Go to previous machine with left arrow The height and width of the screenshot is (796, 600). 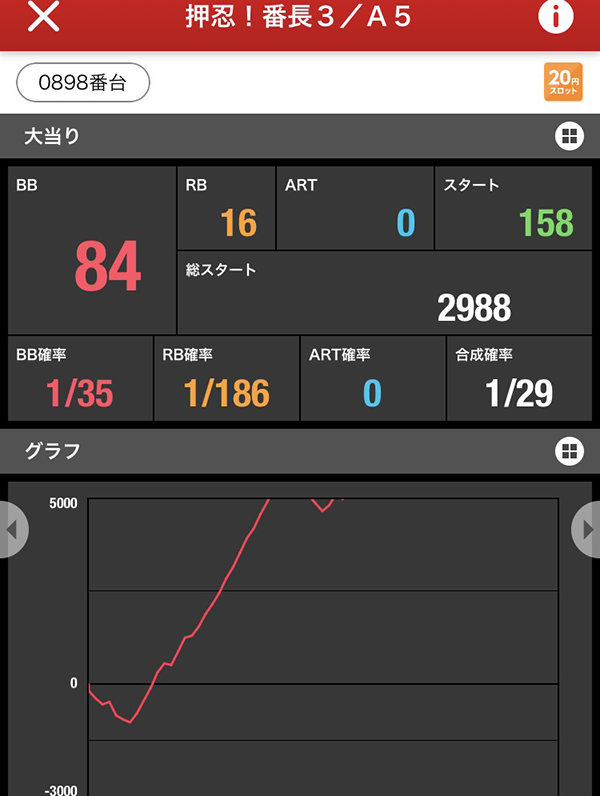point(12,530)
